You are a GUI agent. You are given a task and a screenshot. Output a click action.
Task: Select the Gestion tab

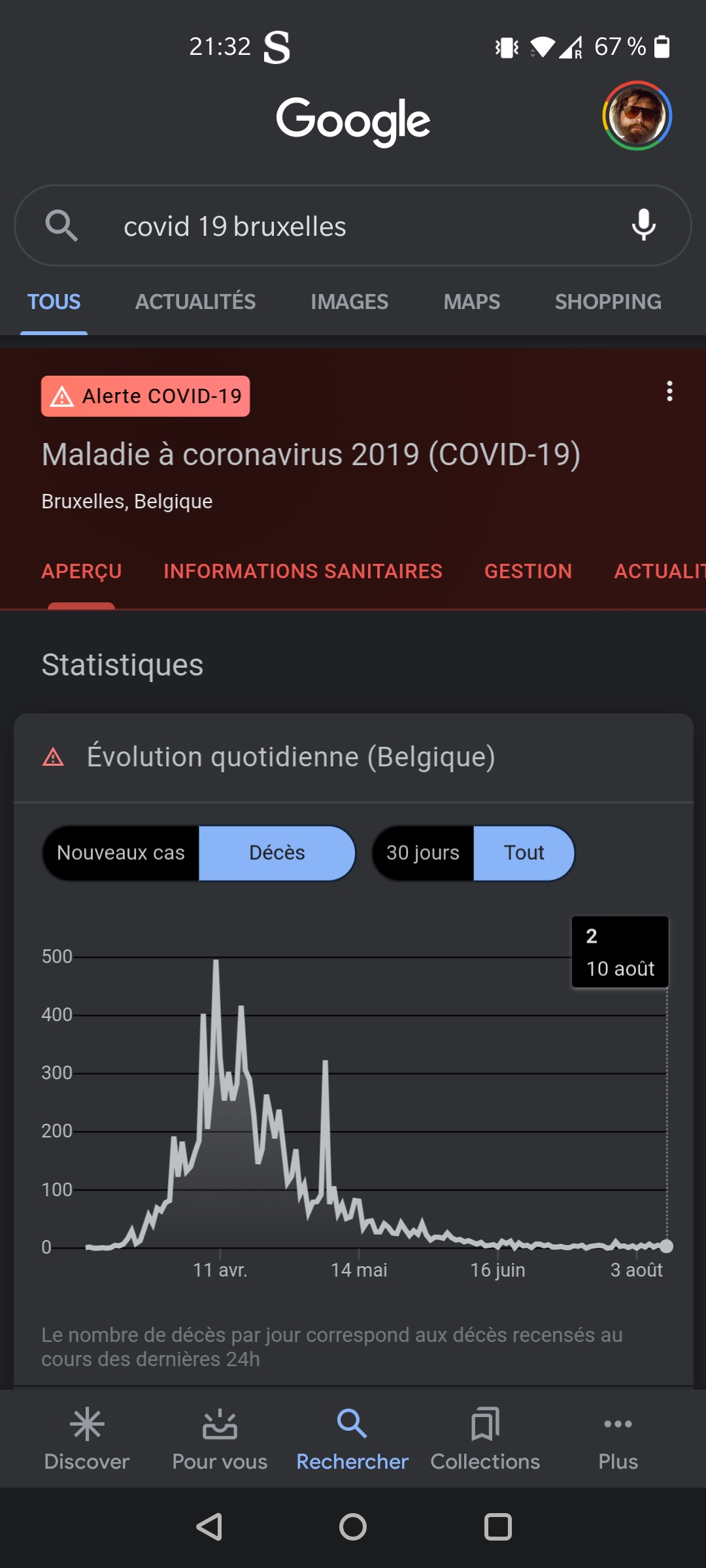(528, 571)
